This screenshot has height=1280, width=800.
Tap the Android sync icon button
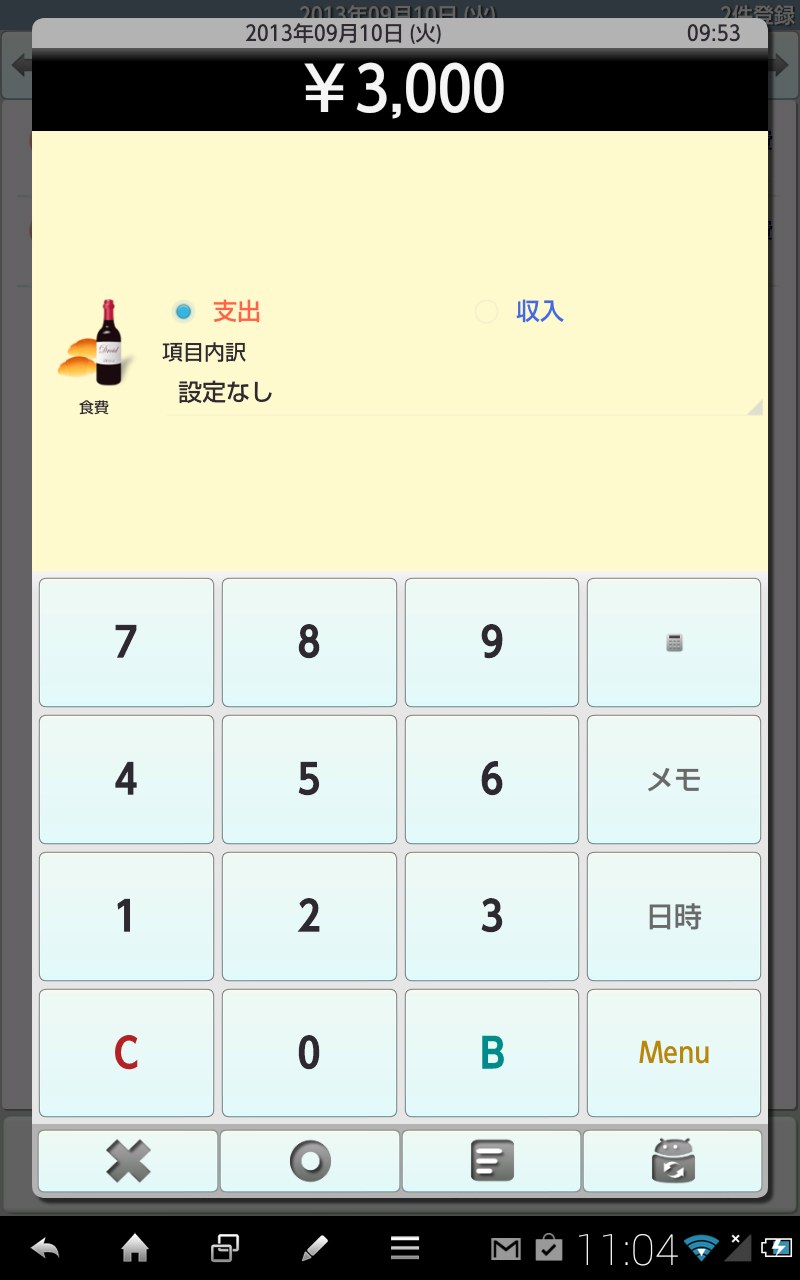[x=672, y=1161]
